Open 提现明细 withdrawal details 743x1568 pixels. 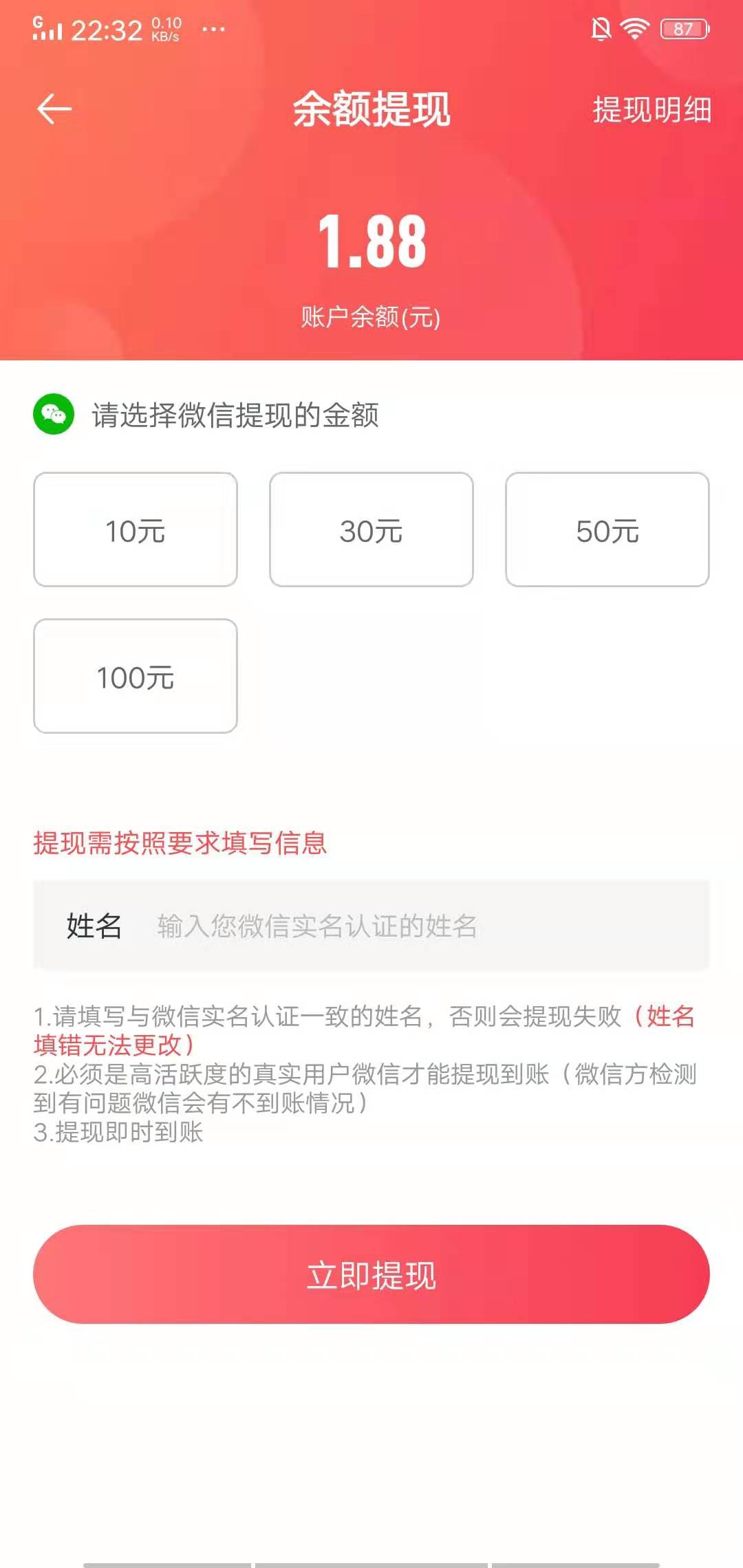click(652, 110)
